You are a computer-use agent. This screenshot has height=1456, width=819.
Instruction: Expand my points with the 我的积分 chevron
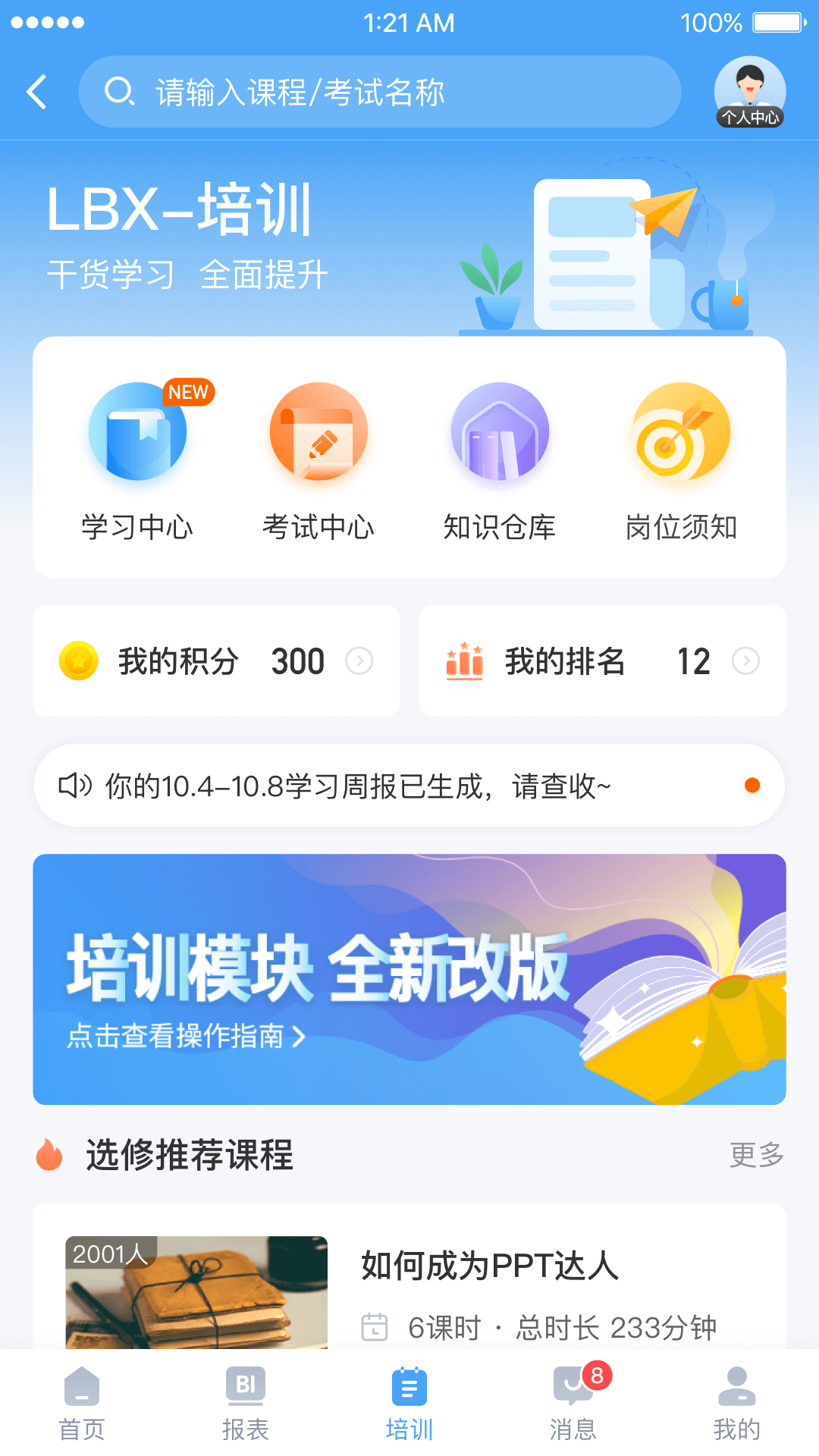coord(359,661)
